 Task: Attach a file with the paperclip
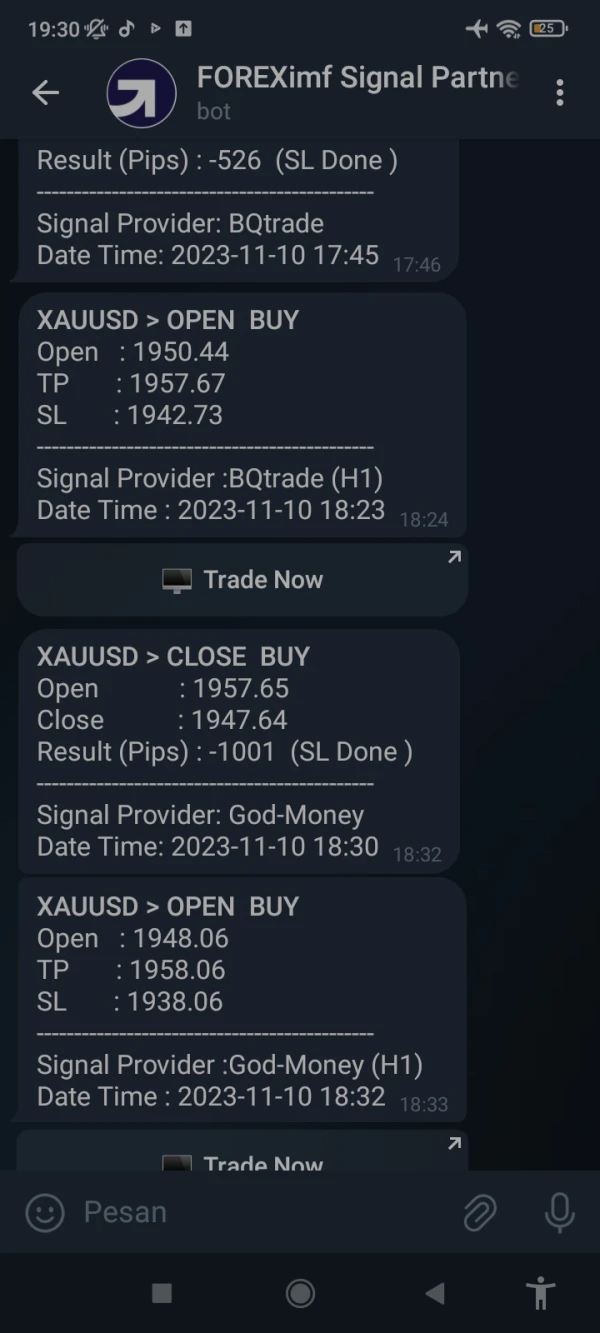coord(480,1213)
